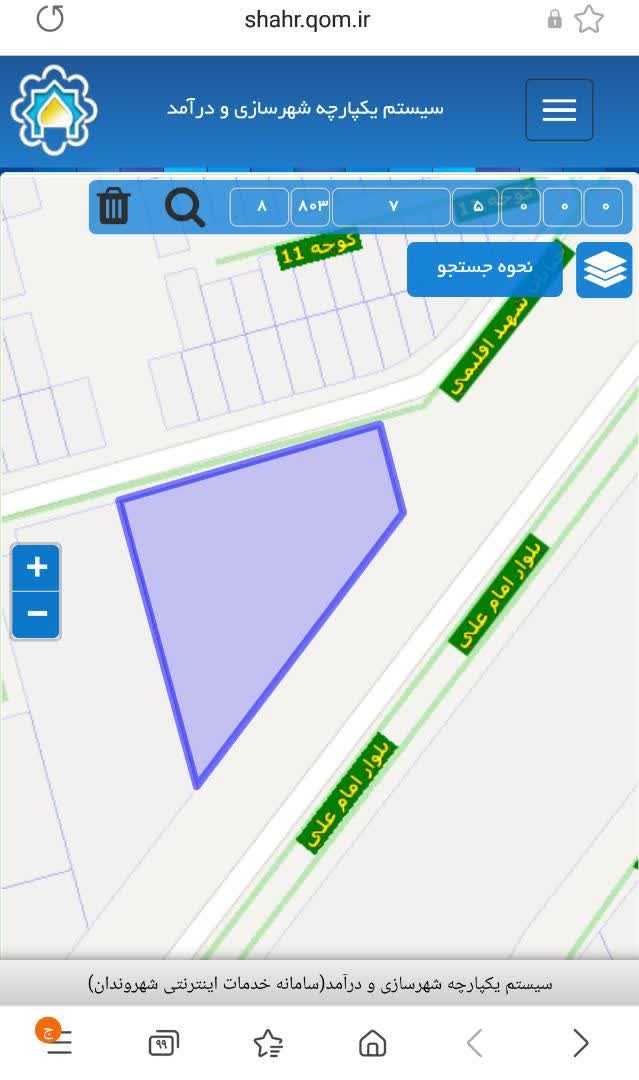The width and height of the screenshot is (639, 1080).
Task: Edit the code field showing 5
Action: coord(477,207)
